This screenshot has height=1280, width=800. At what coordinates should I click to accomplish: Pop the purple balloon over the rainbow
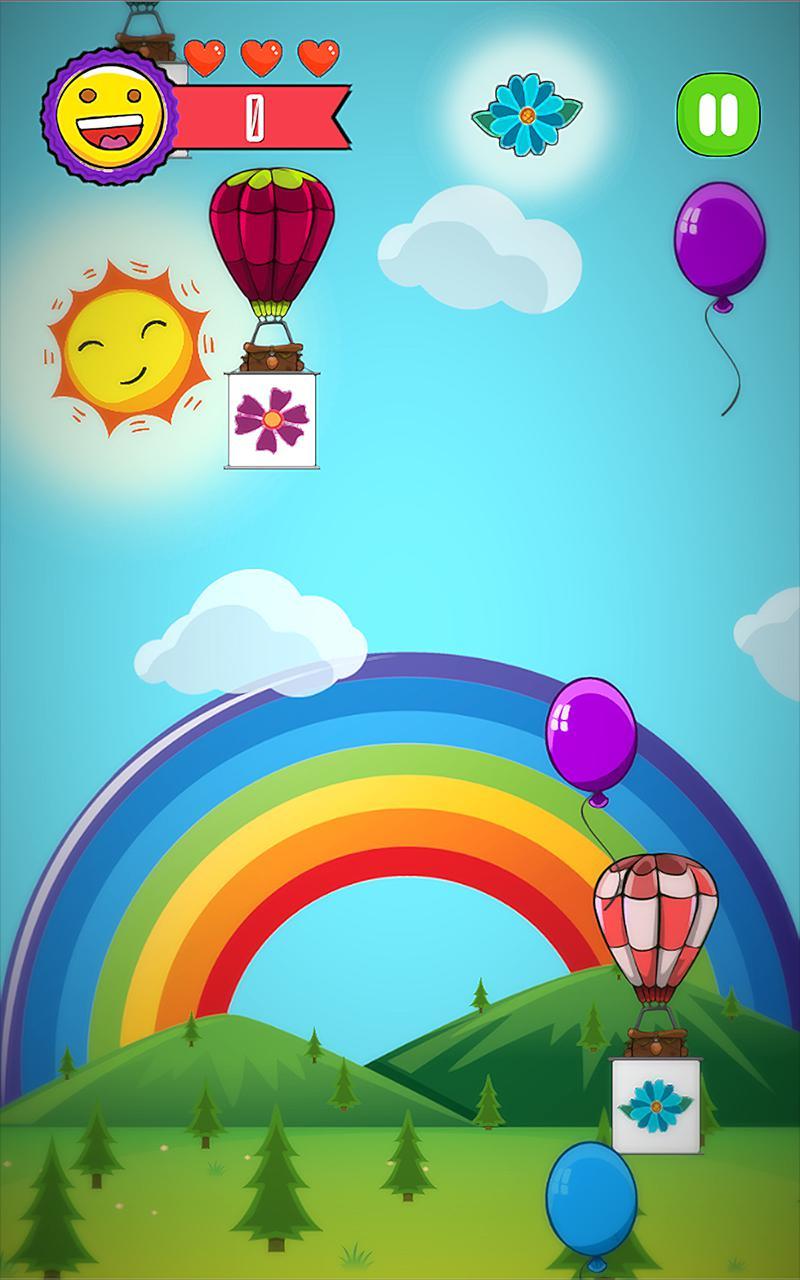(591, 734)
